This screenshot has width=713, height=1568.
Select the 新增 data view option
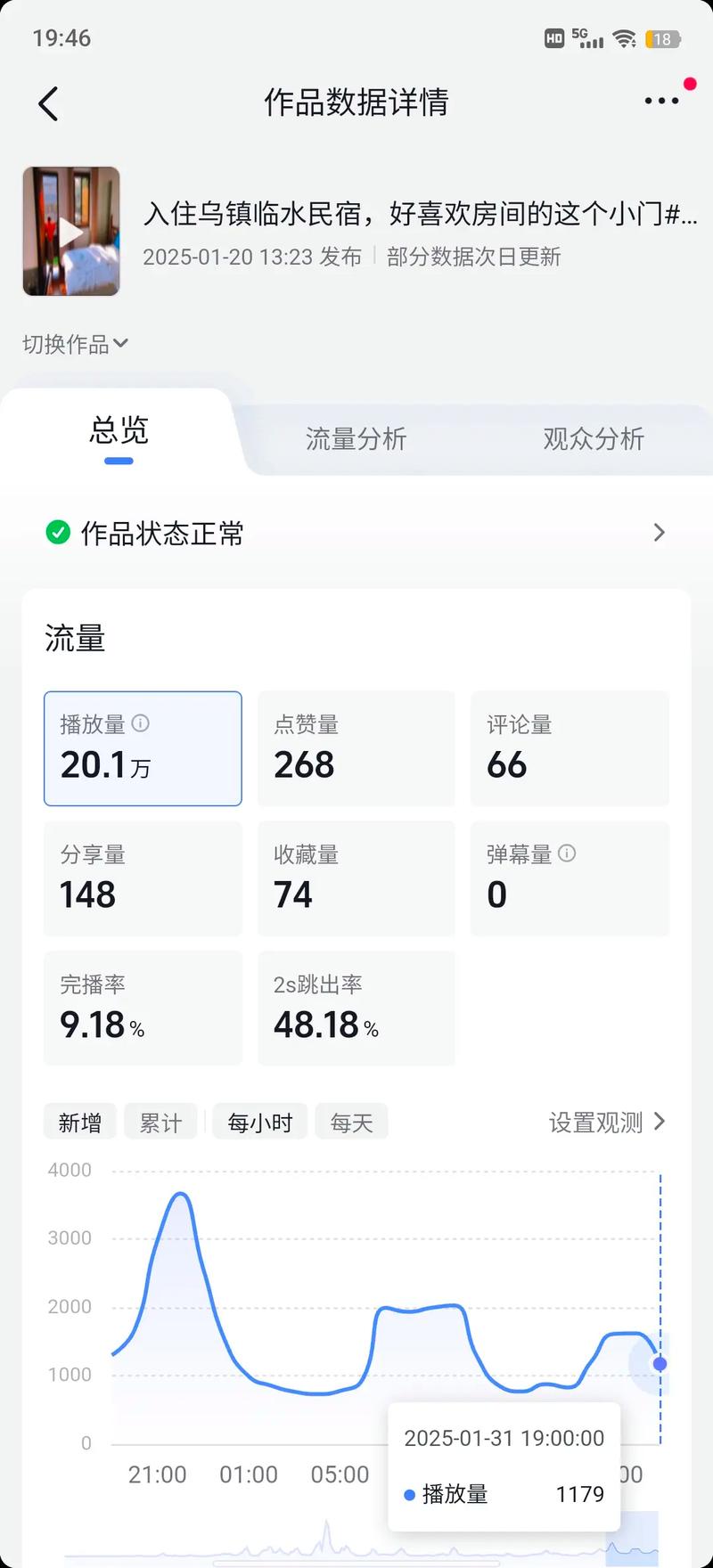[79, 1122]
